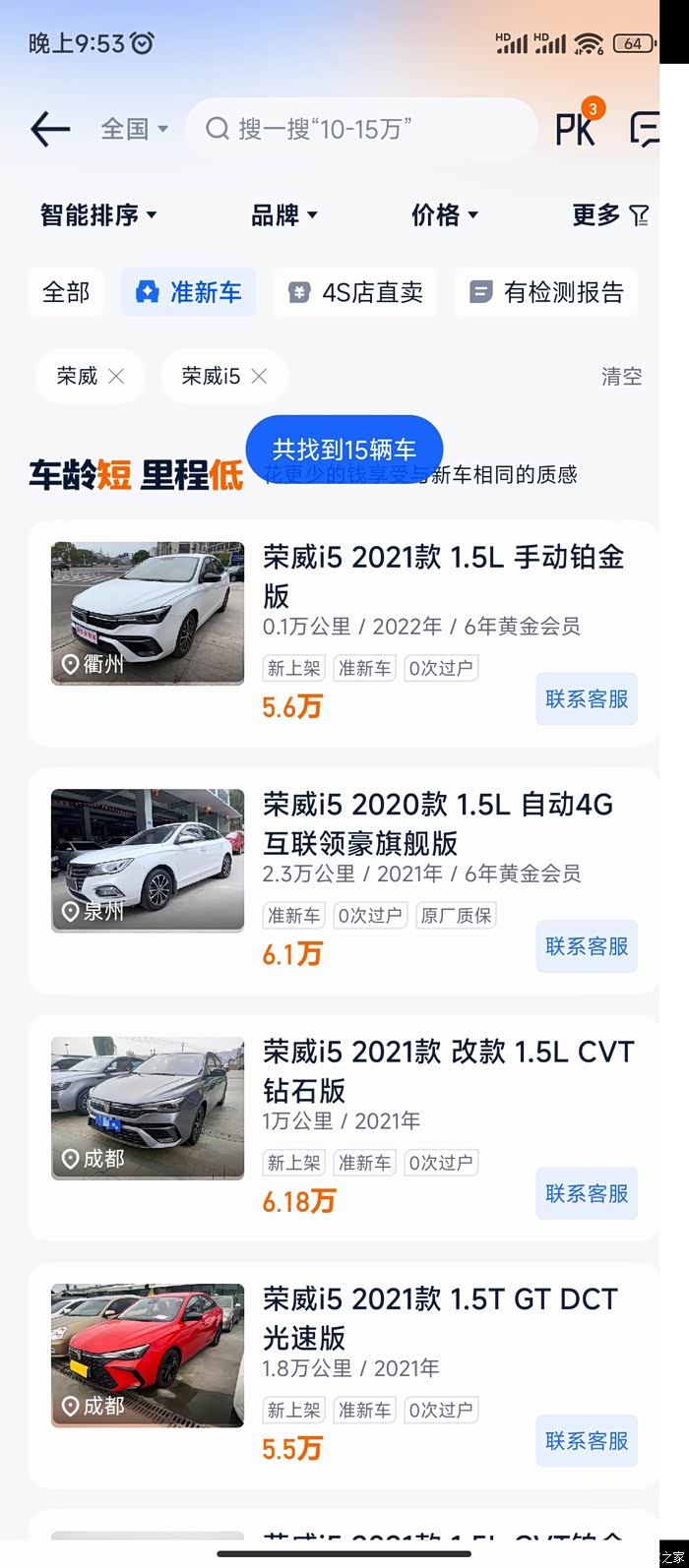Contact 客服 for the 6.1万 旗舰版
Image resolution: width=689 pixels, height=1568 pixels.
click(x=587, y=946)
